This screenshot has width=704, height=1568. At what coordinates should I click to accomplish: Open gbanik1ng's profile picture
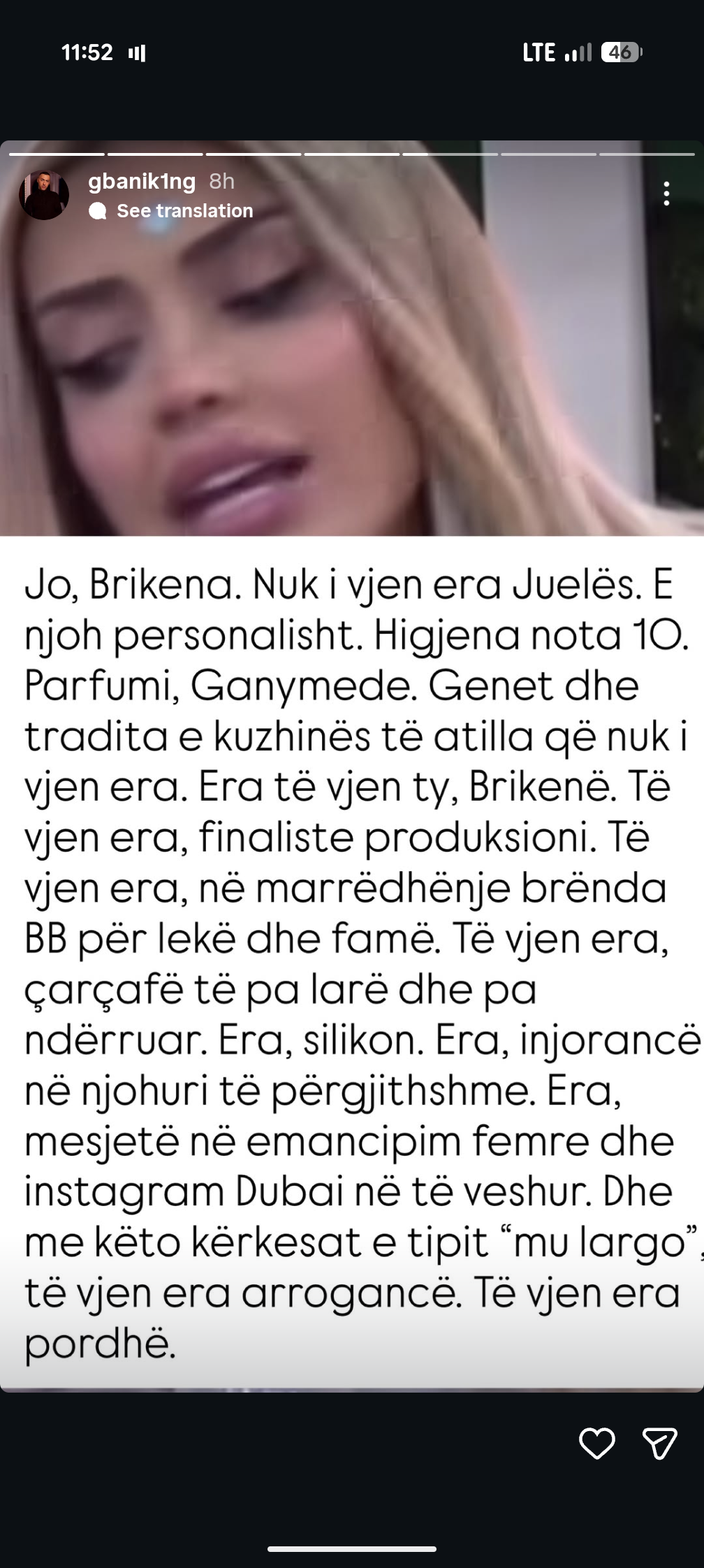(x=44, y=195)
